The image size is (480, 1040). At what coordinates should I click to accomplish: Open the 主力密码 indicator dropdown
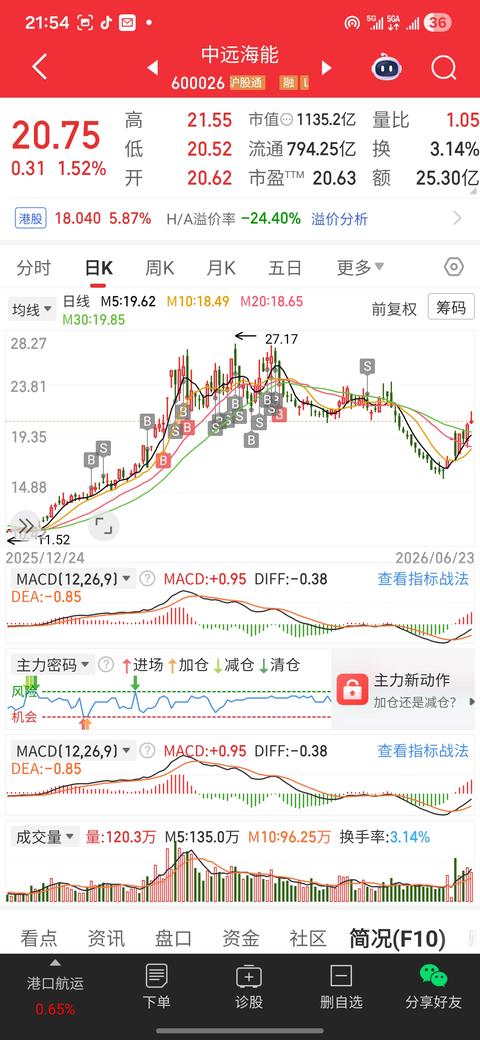click(52, 665)
